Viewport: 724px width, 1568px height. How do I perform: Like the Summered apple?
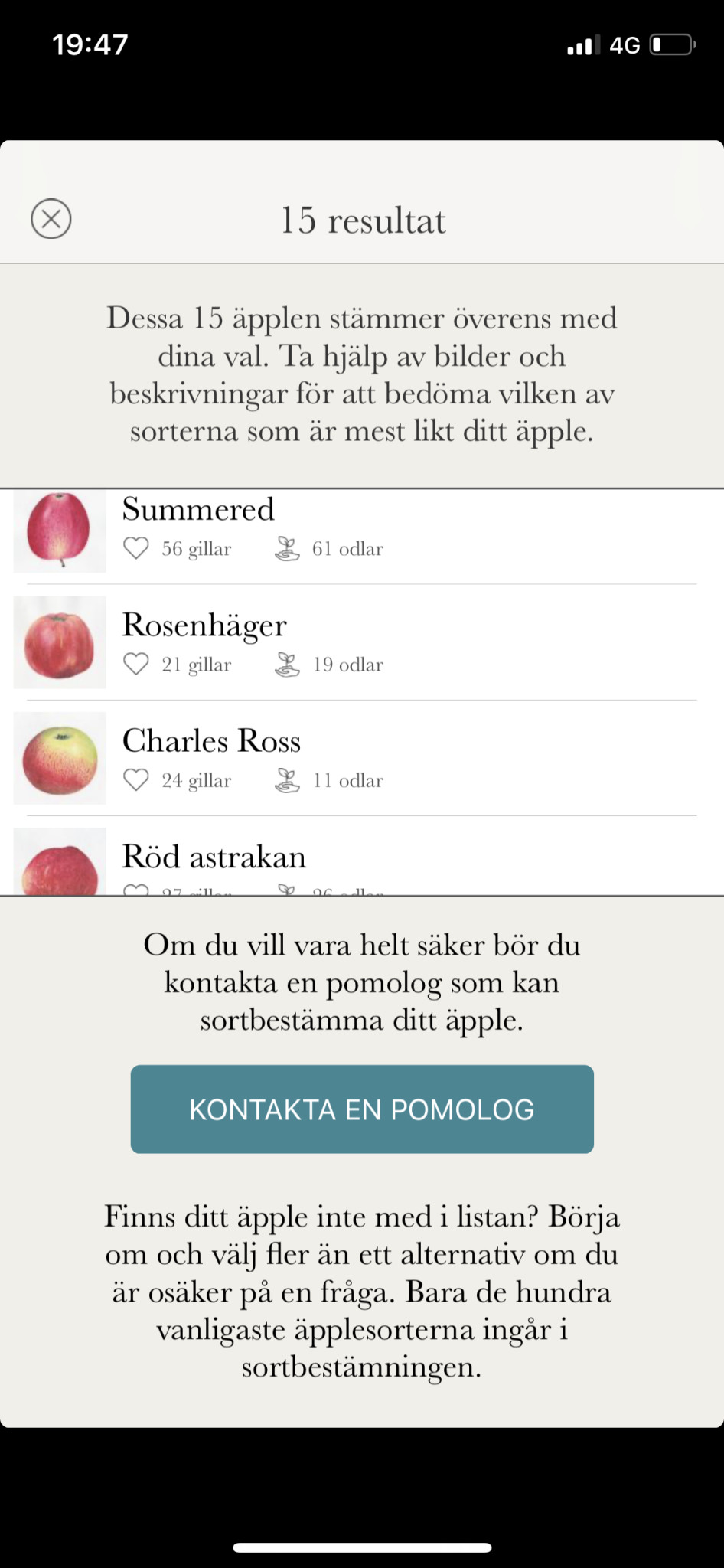[136, 548]
